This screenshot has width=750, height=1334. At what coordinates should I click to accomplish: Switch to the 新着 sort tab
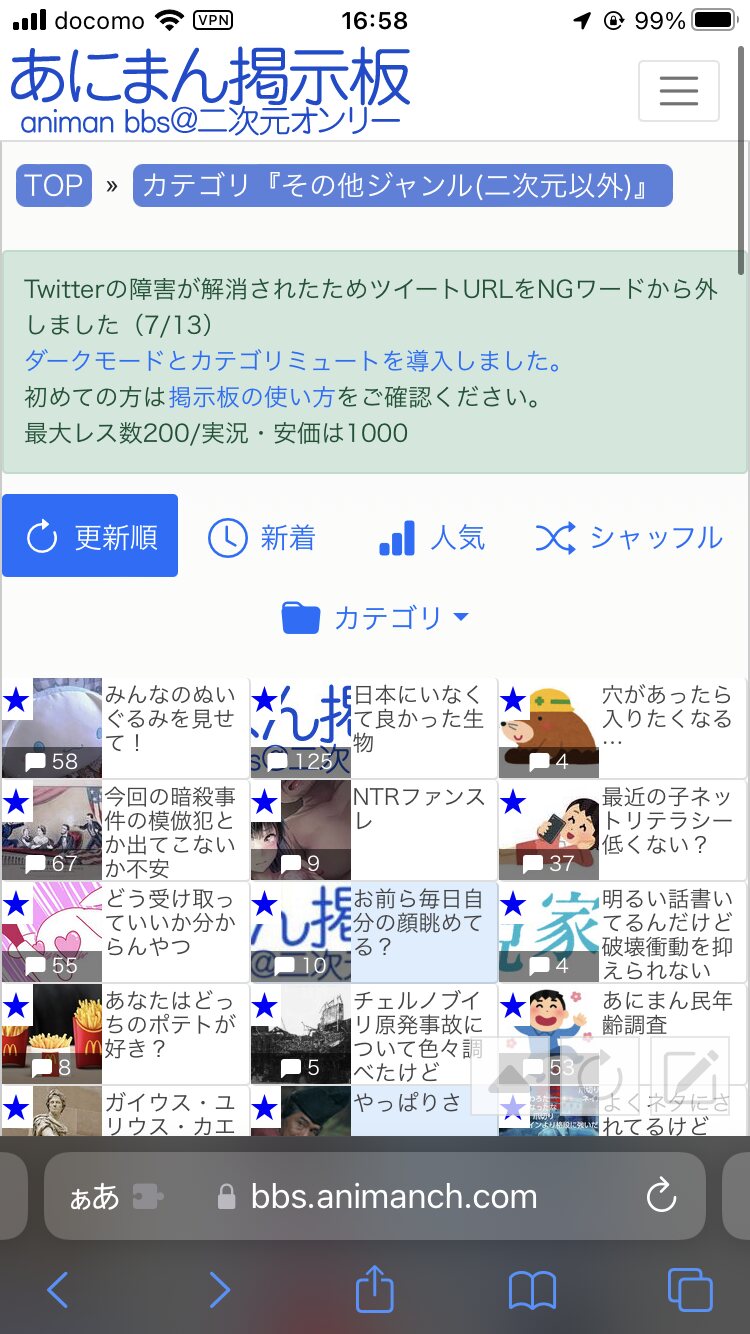tap(261, 538)
